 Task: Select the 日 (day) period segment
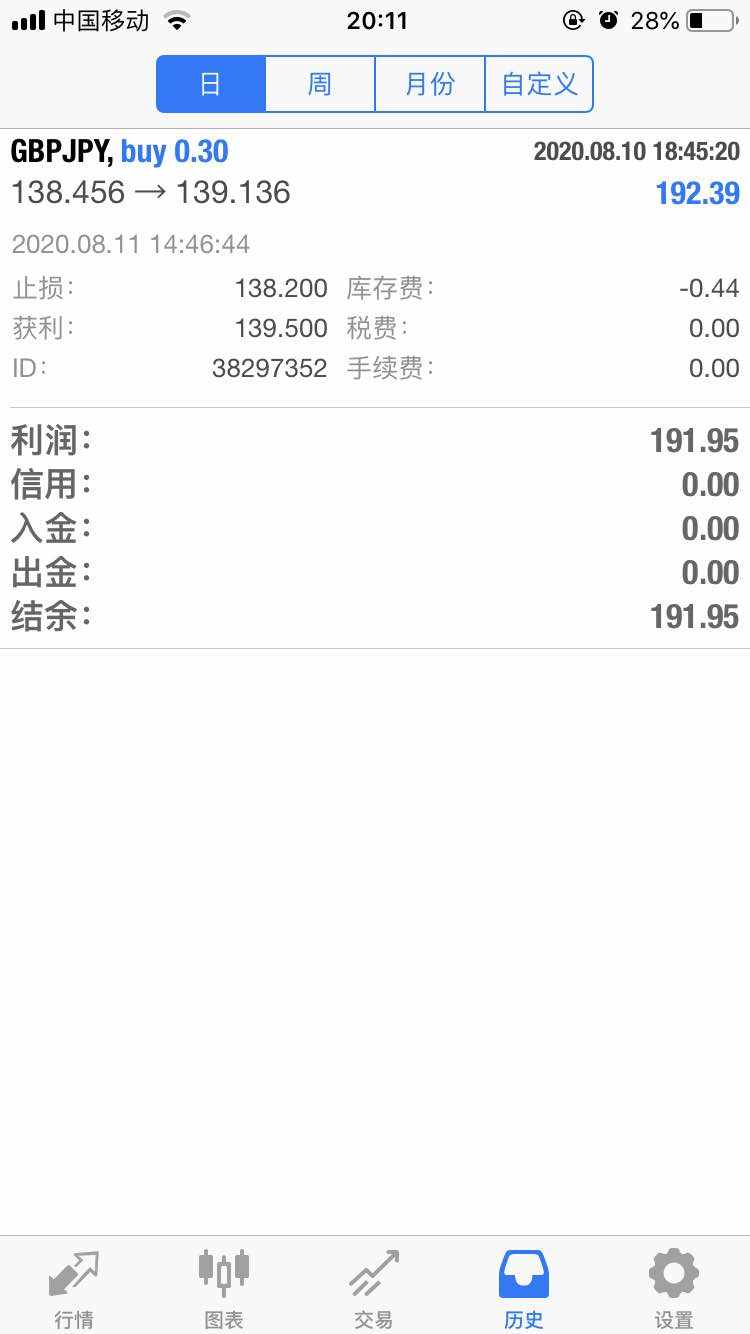[x=211, y=84]
